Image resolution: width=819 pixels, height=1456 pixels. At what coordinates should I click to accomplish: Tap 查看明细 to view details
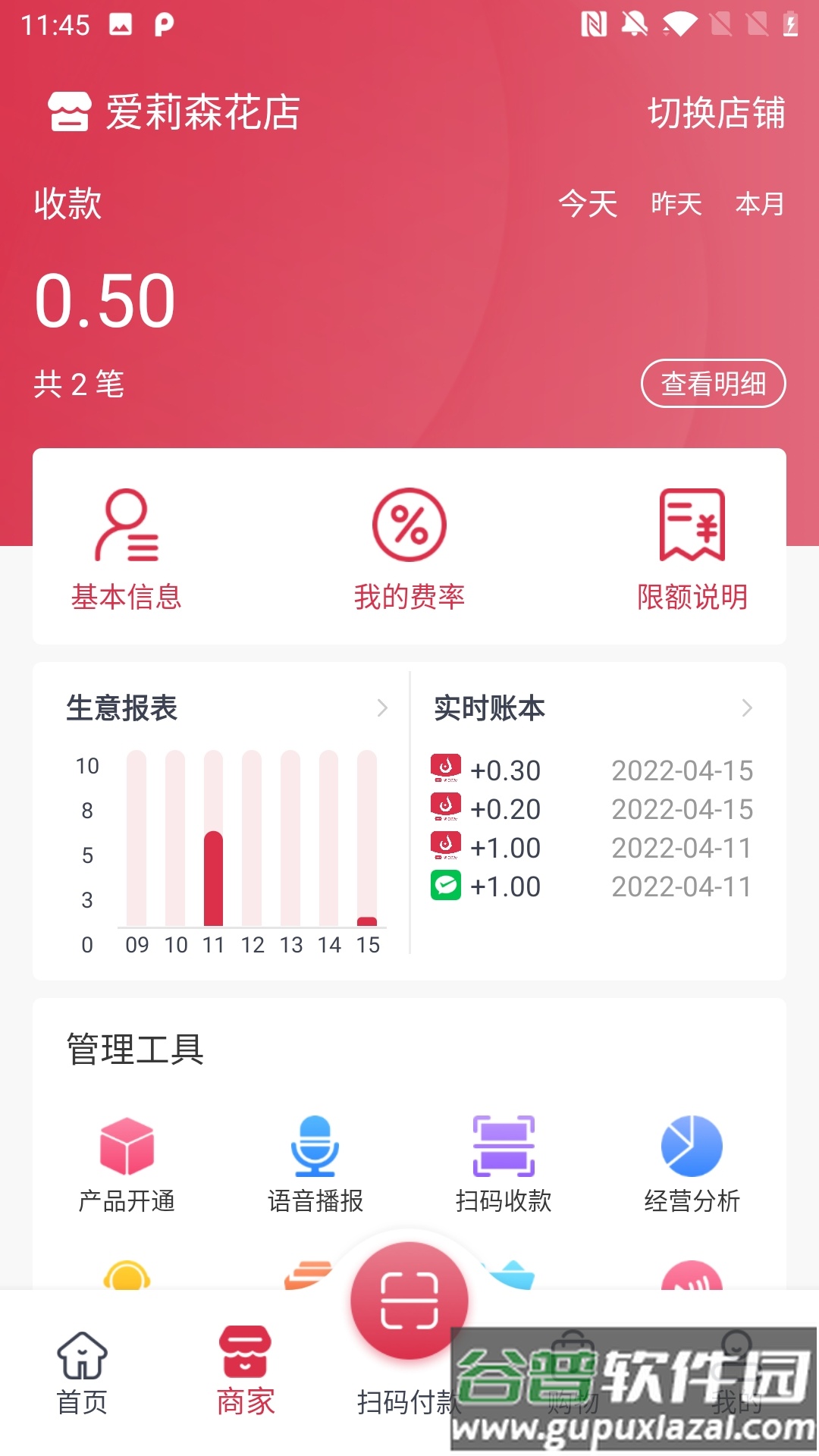pyautogui.click(x=713, y=384)
